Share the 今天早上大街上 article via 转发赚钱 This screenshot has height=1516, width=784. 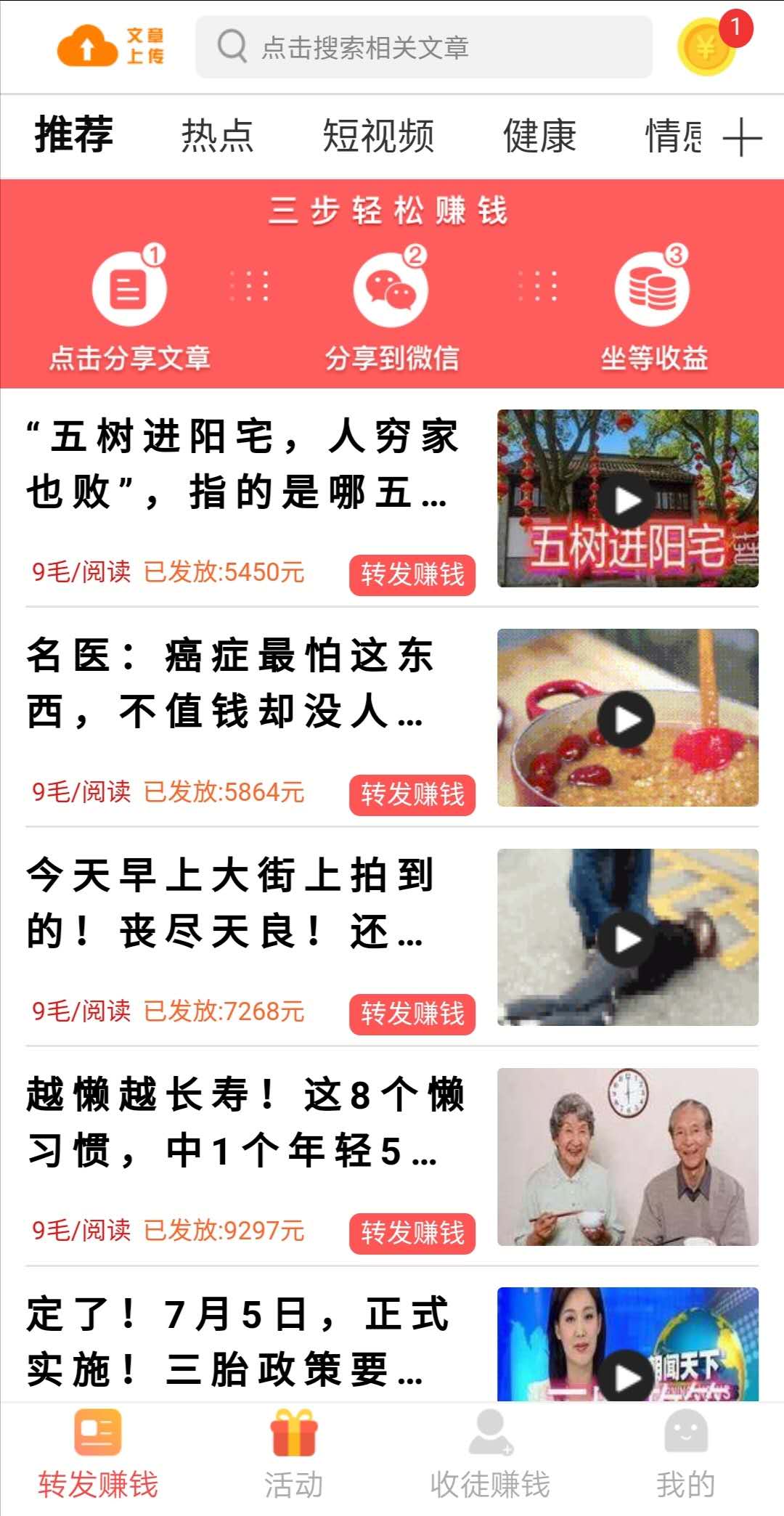pos(412,1014)
